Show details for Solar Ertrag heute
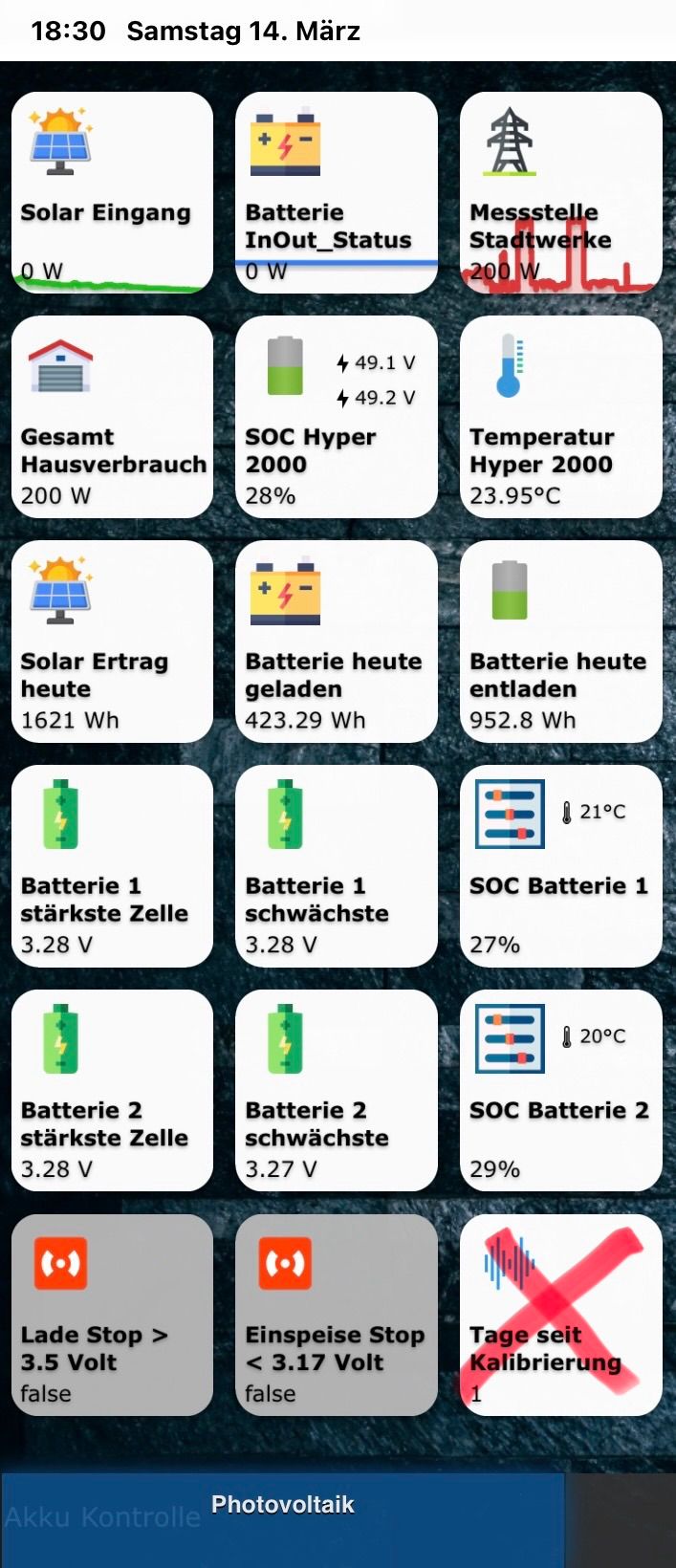 coord(112,642)
